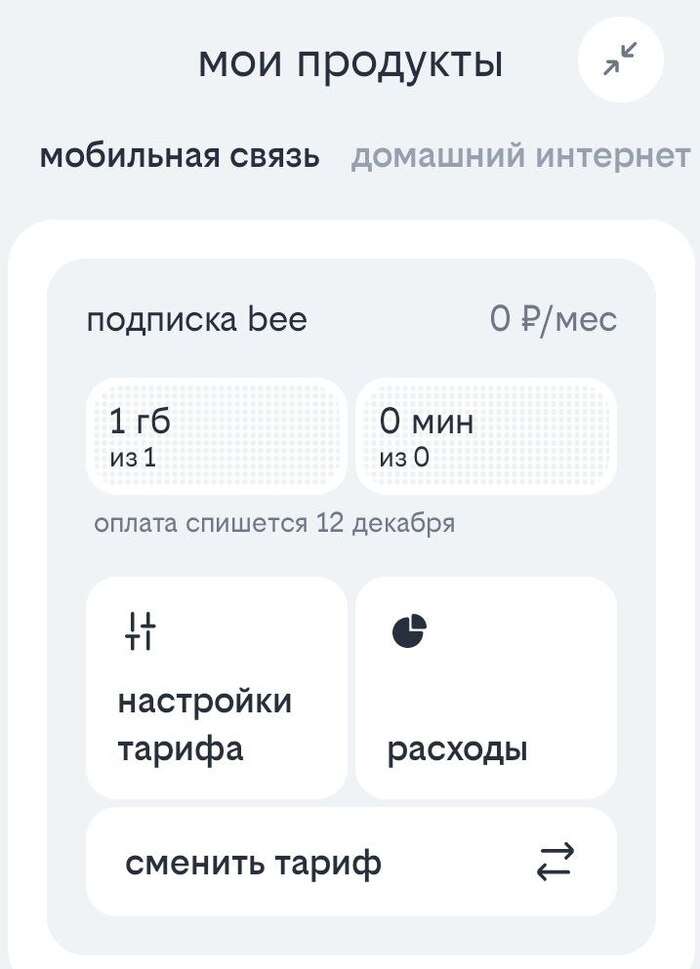The image size is (700, 969).
Task: View расходы
Action: [x=486, y=687]
